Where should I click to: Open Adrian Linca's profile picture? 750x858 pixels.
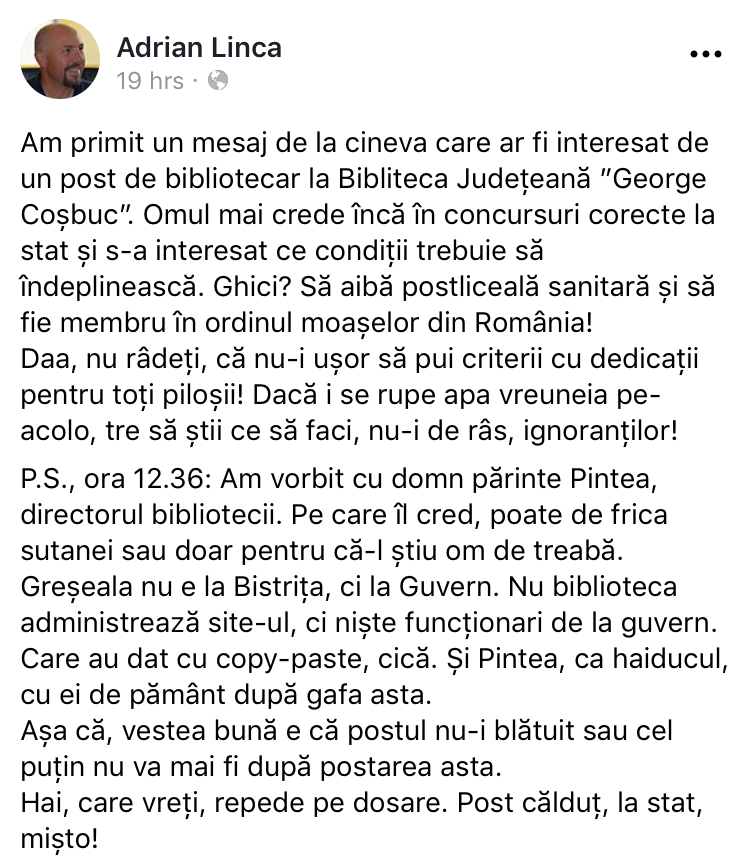tap(60, 59)
